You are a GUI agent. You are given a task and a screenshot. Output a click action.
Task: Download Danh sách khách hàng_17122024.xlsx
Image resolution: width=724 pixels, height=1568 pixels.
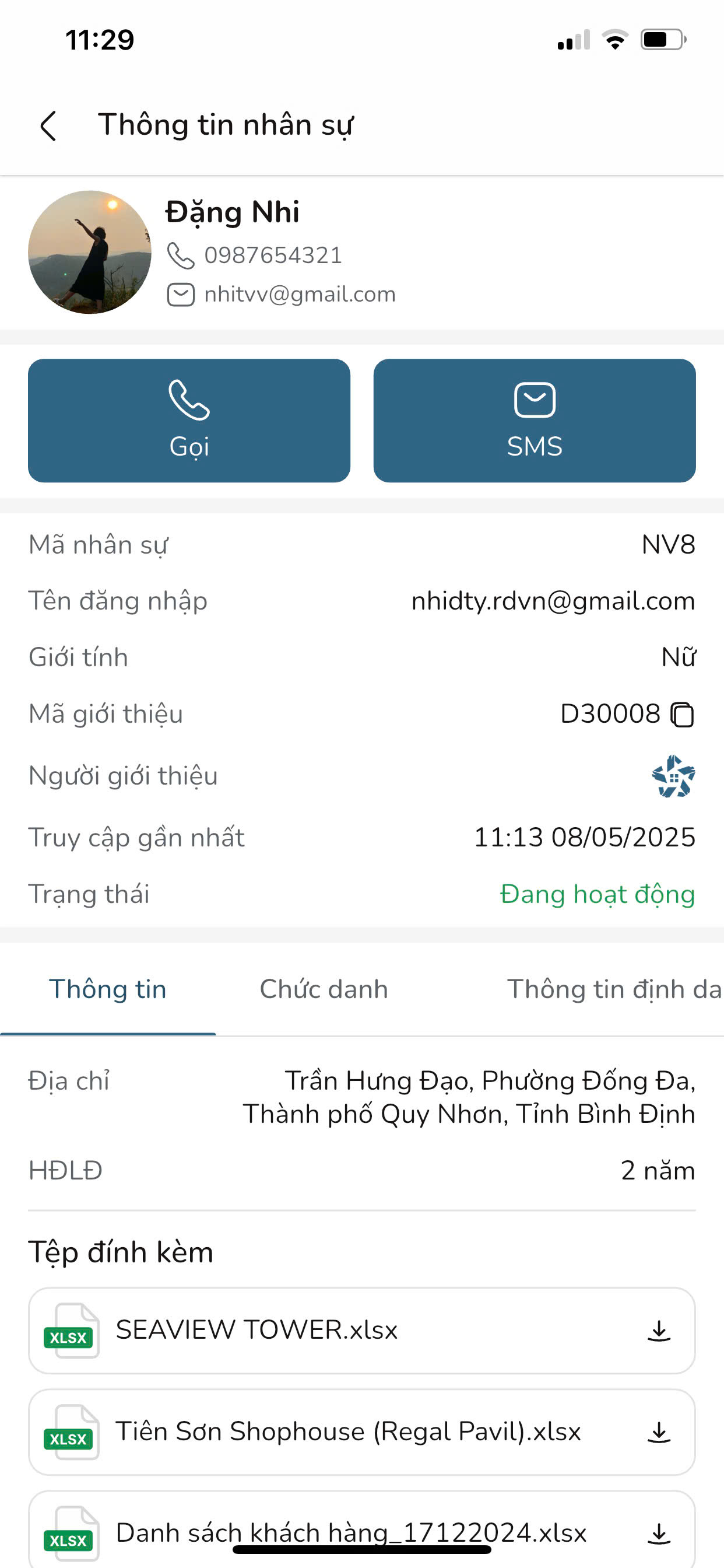[658, 1534]
